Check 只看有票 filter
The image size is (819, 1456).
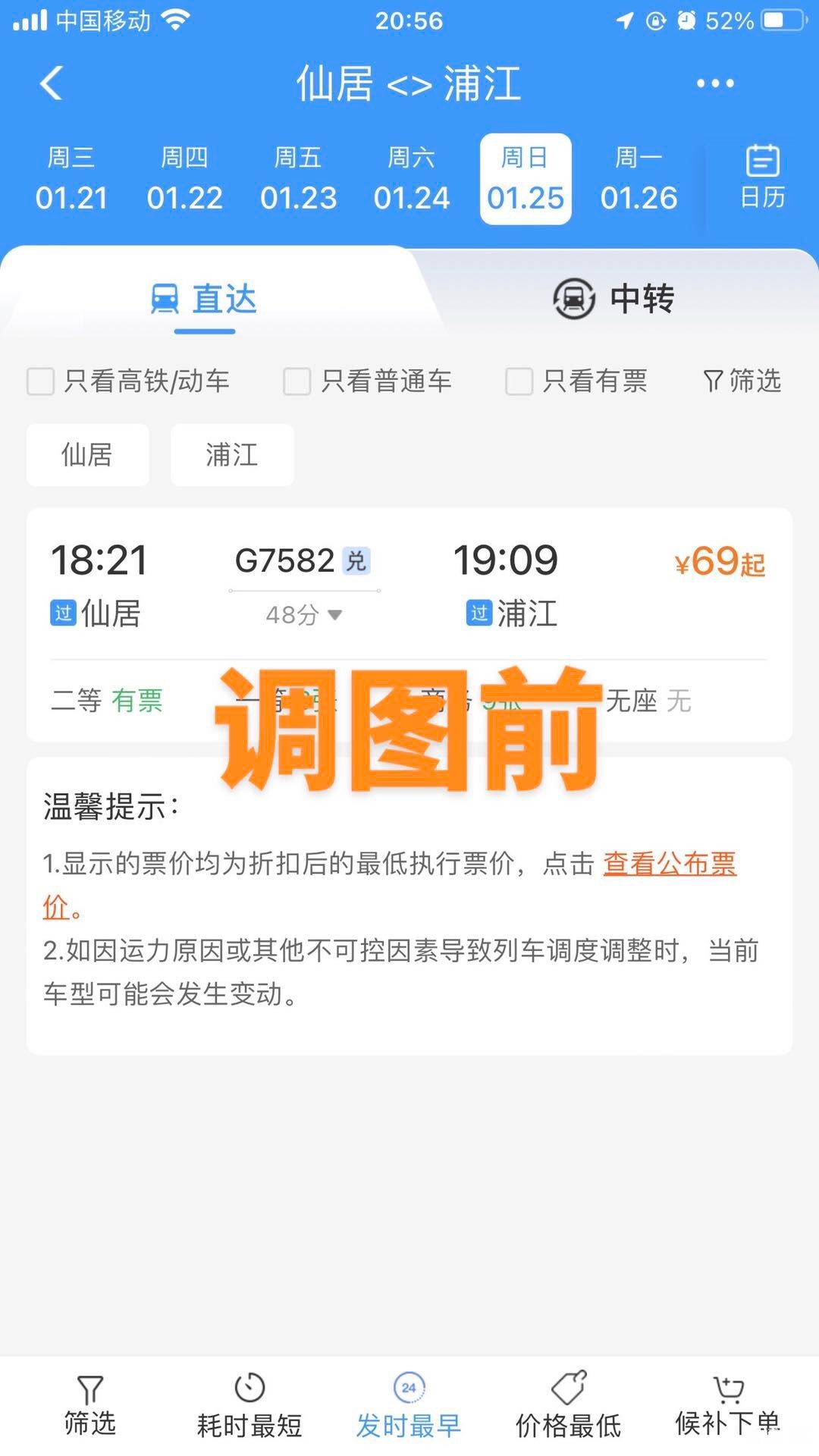519,381
